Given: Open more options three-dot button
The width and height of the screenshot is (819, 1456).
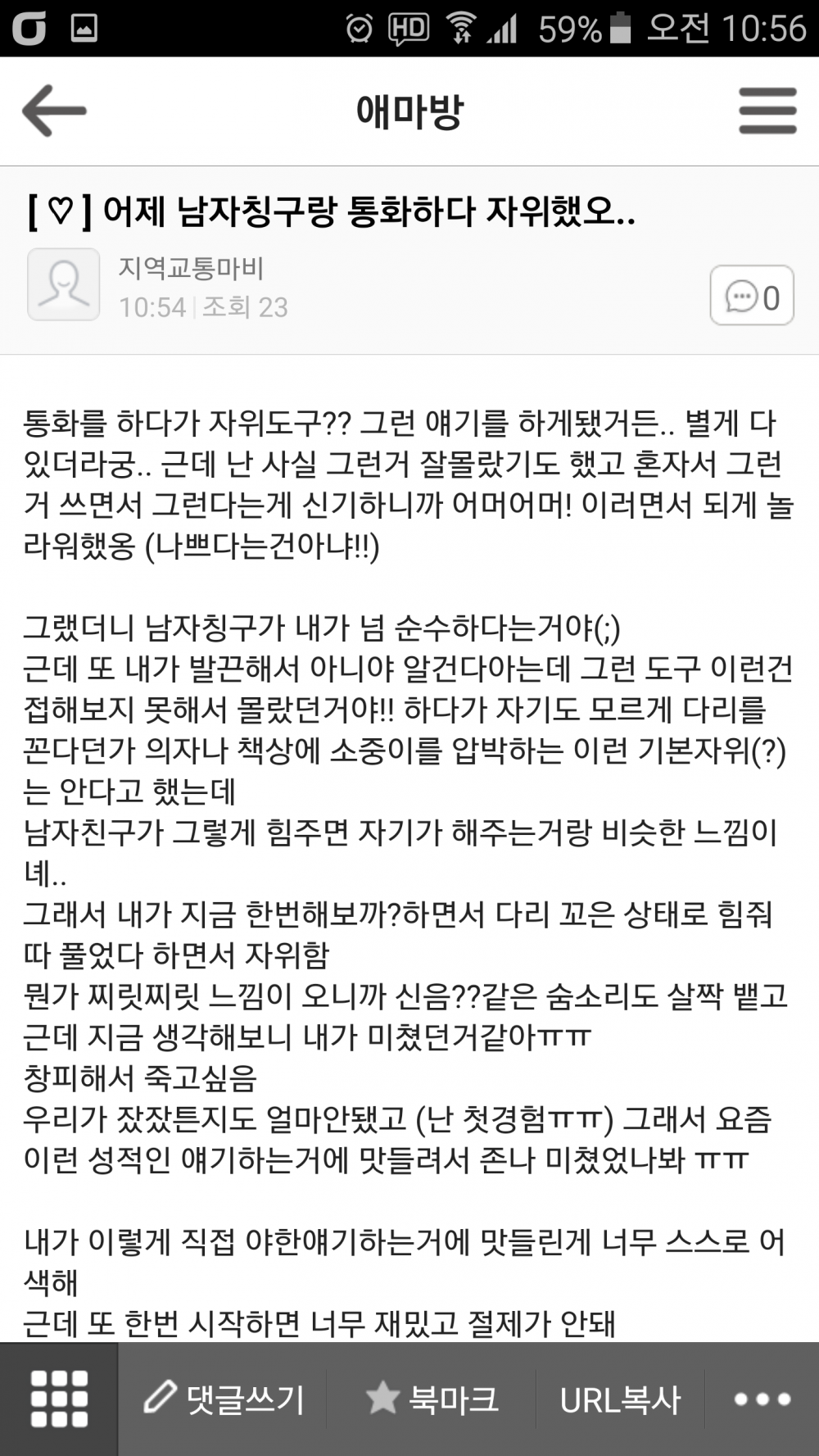Looking at the screenshot, I should coord(762,1399).
